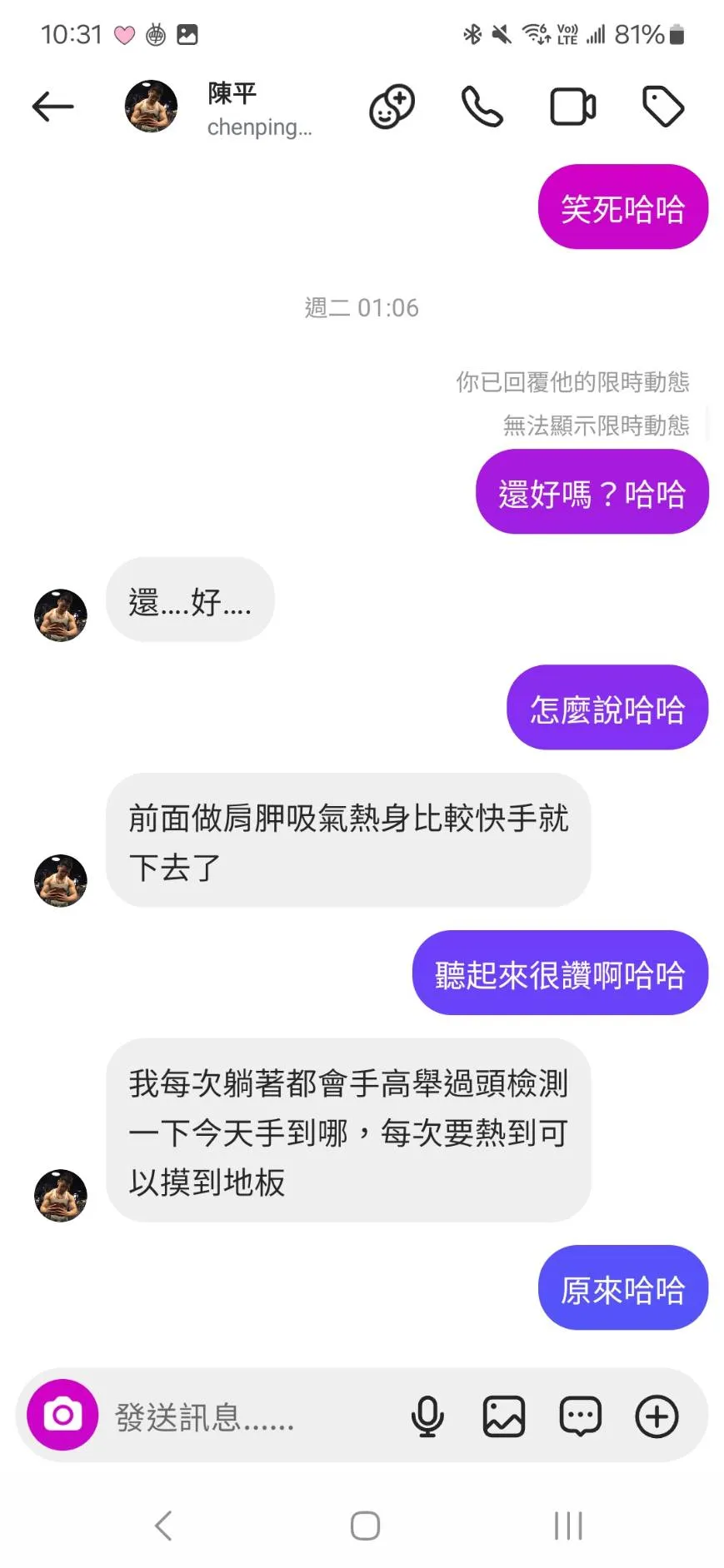This screenshot has width=724, height=1568.
Task: Open 陳平's profile from the header
Action: click(x=218, y=107)
